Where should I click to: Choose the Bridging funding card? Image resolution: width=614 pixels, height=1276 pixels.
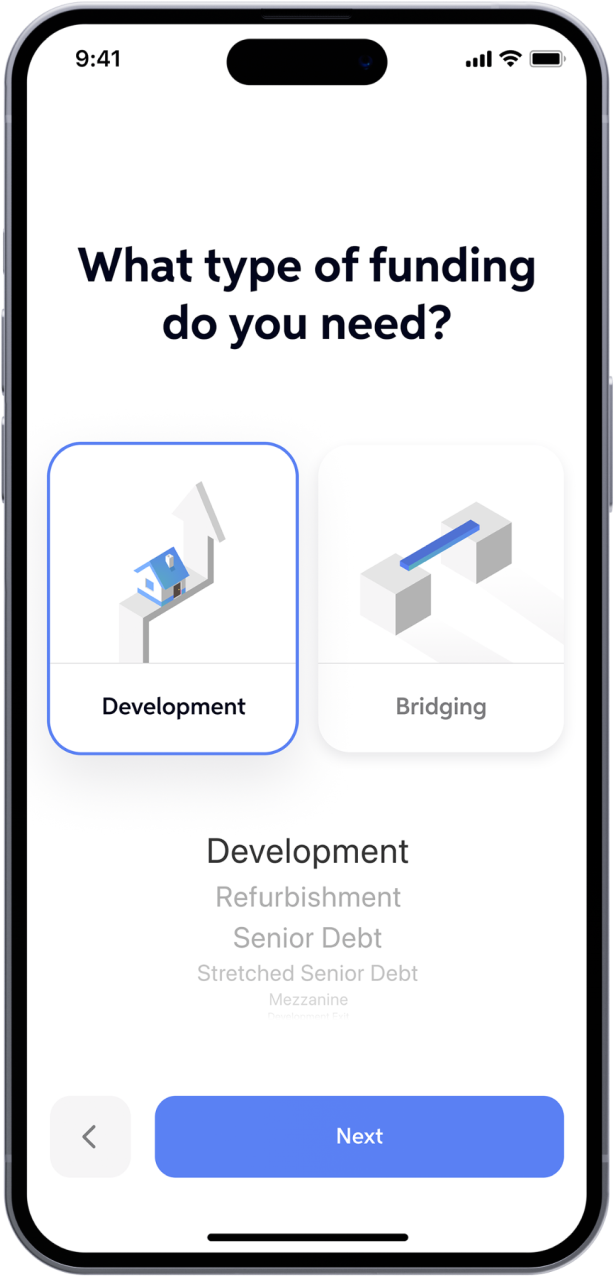coord(441,598)
